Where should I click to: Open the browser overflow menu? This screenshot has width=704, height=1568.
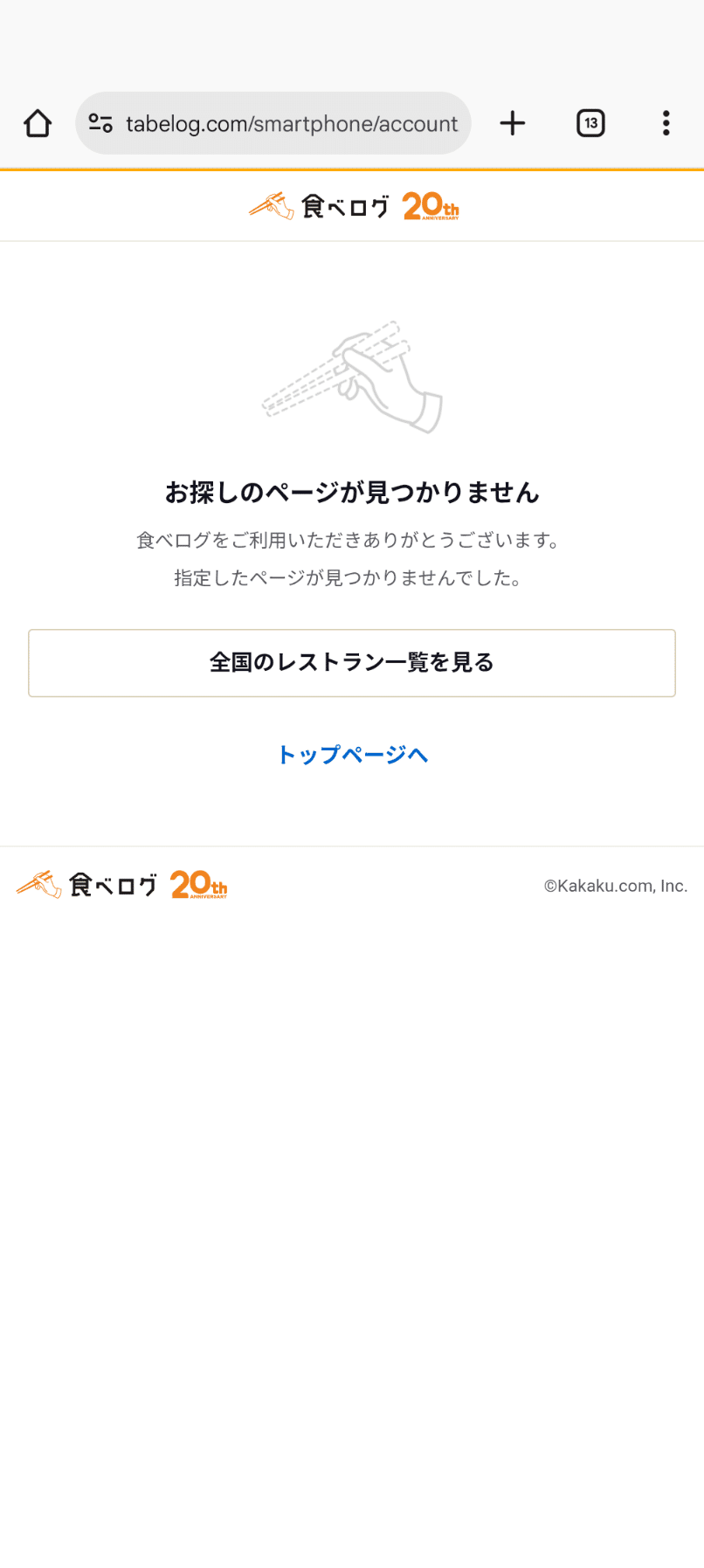(666, 122)
